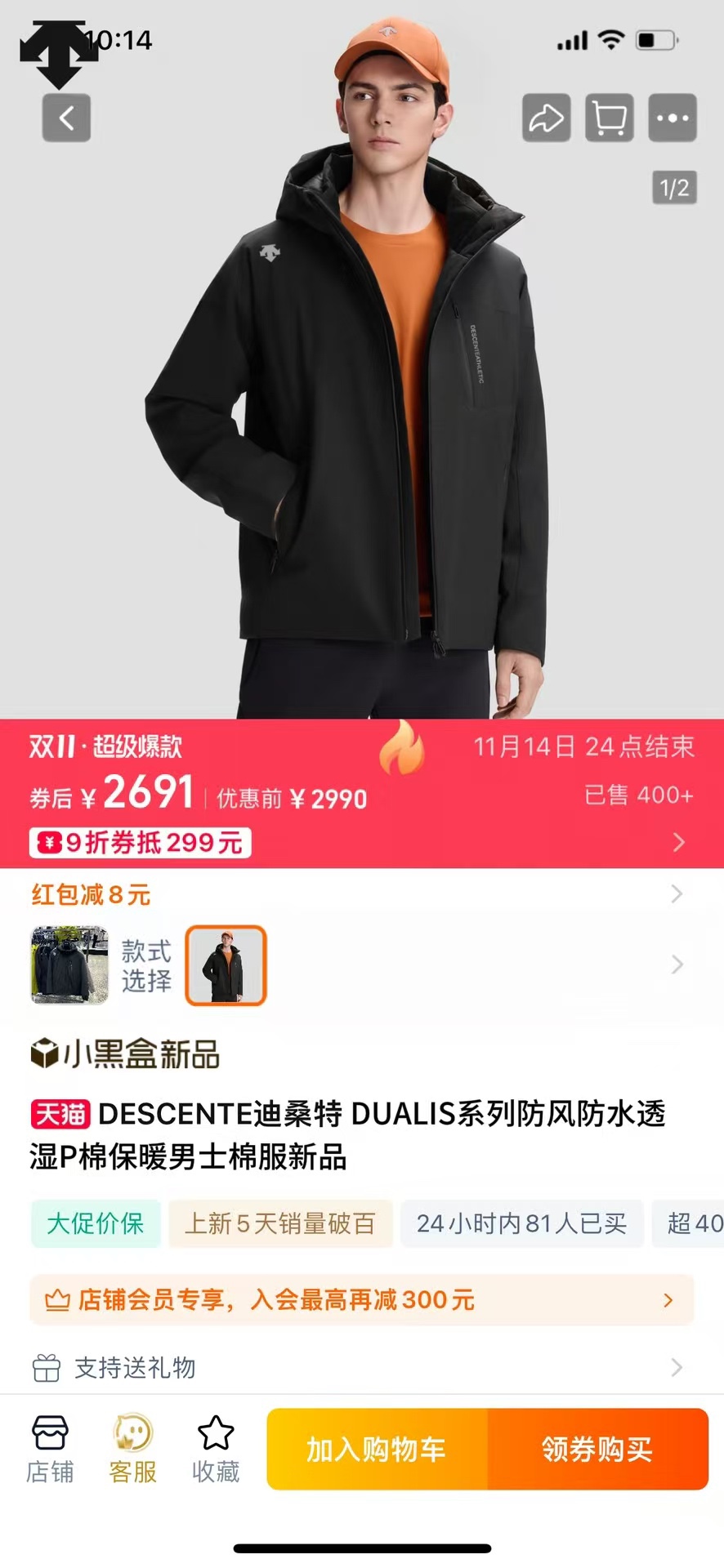724x1568 pixels.
Task: Go back using the top-left arrow
Action: coord(66,118)
